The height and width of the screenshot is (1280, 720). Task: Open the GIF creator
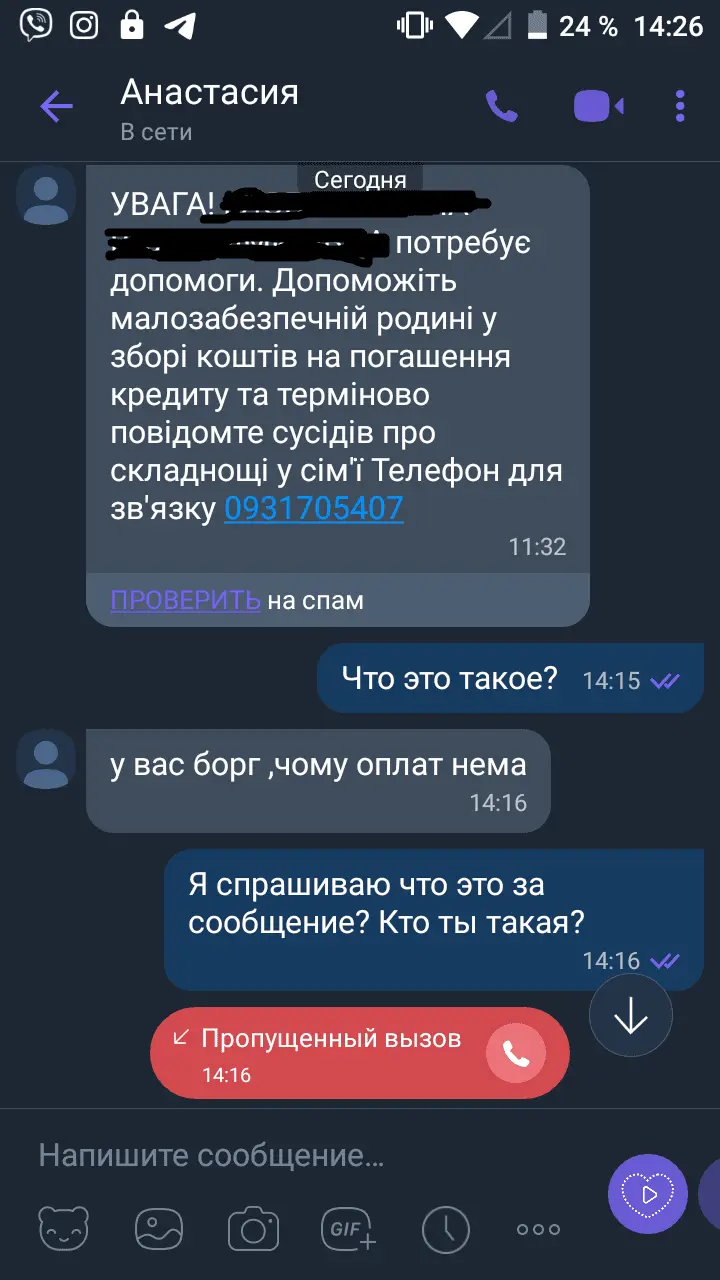[x=347, y=1229]
